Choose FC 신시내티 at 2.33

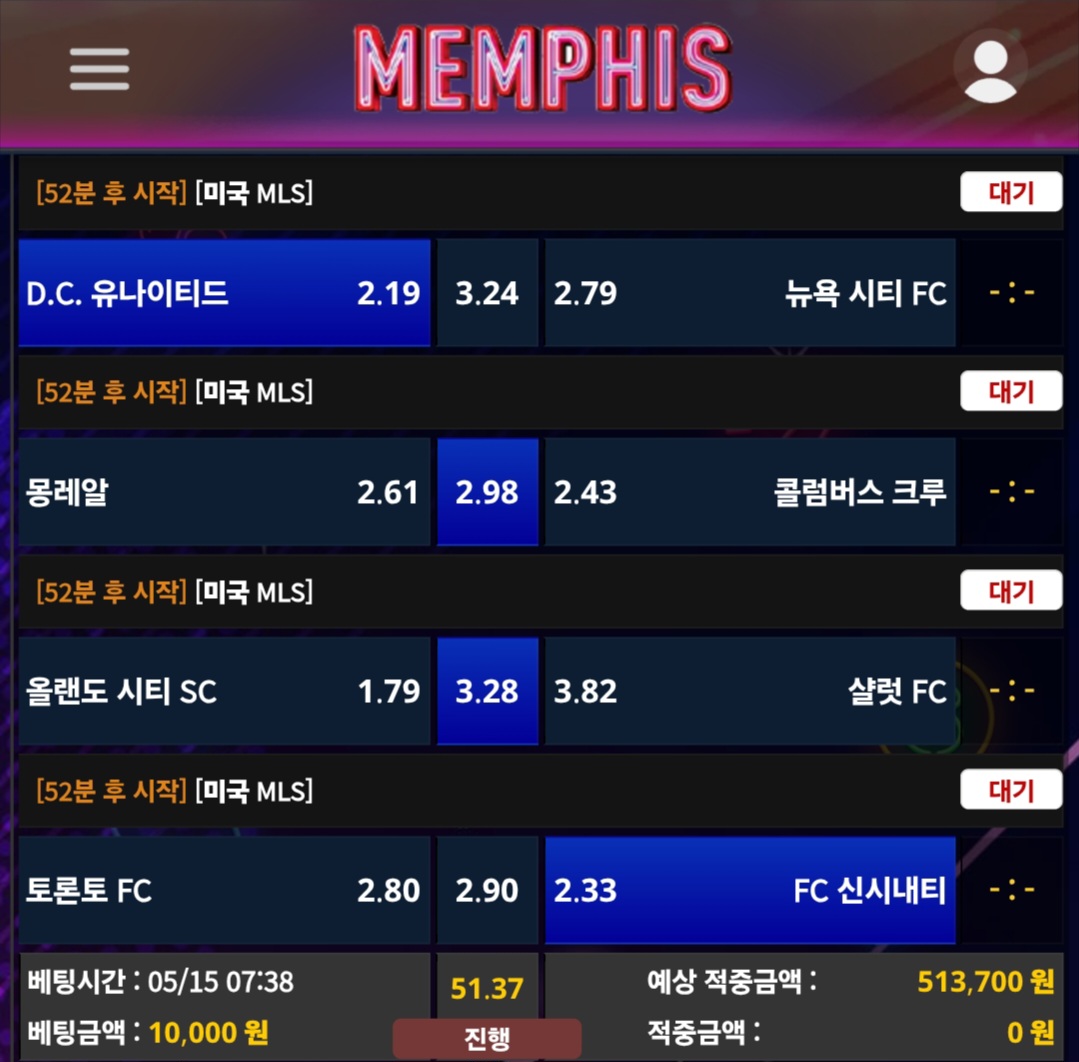[x=749, y=890]
